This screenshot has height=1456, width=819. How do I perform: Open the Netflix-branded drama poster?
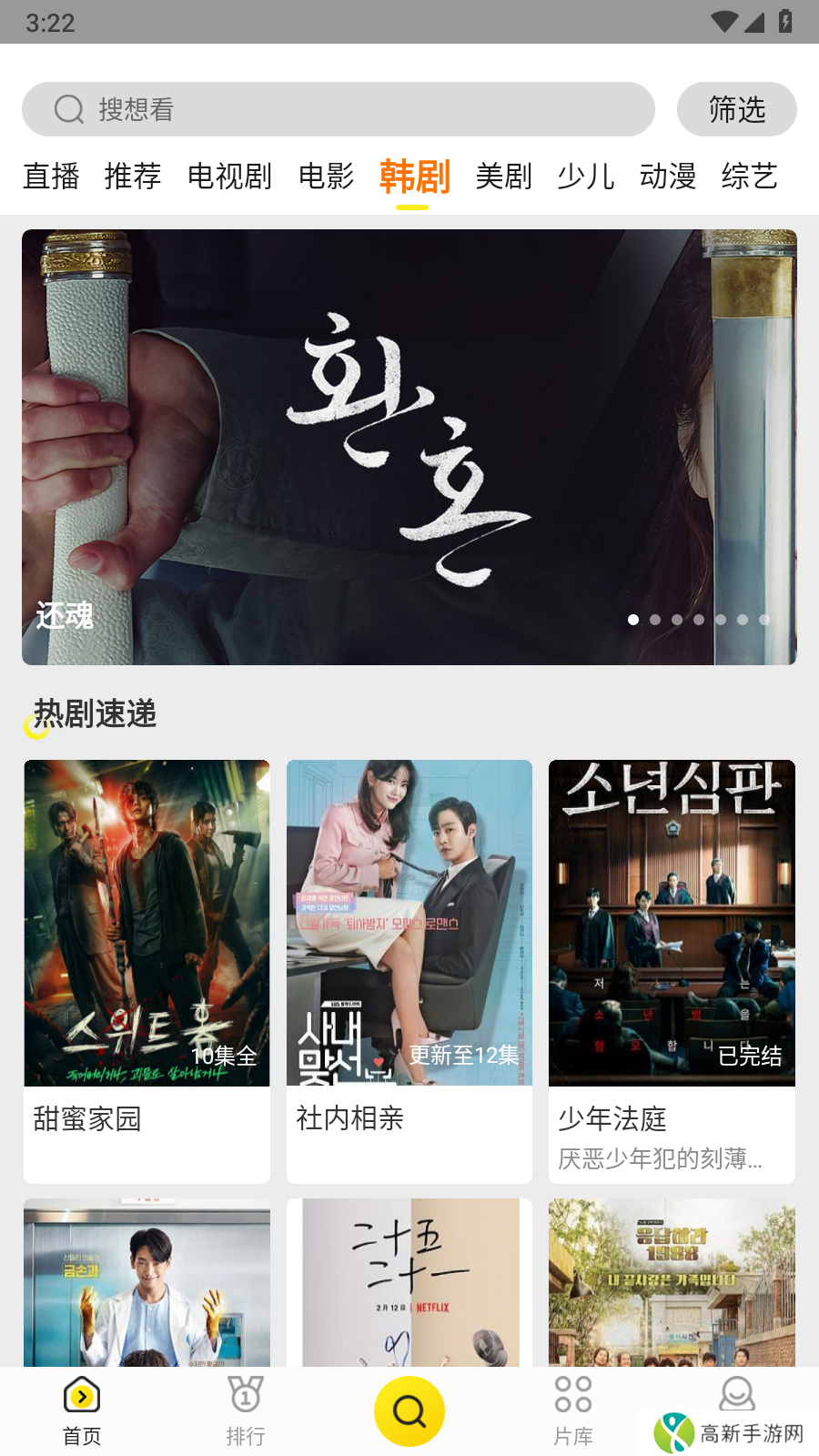409,1283
